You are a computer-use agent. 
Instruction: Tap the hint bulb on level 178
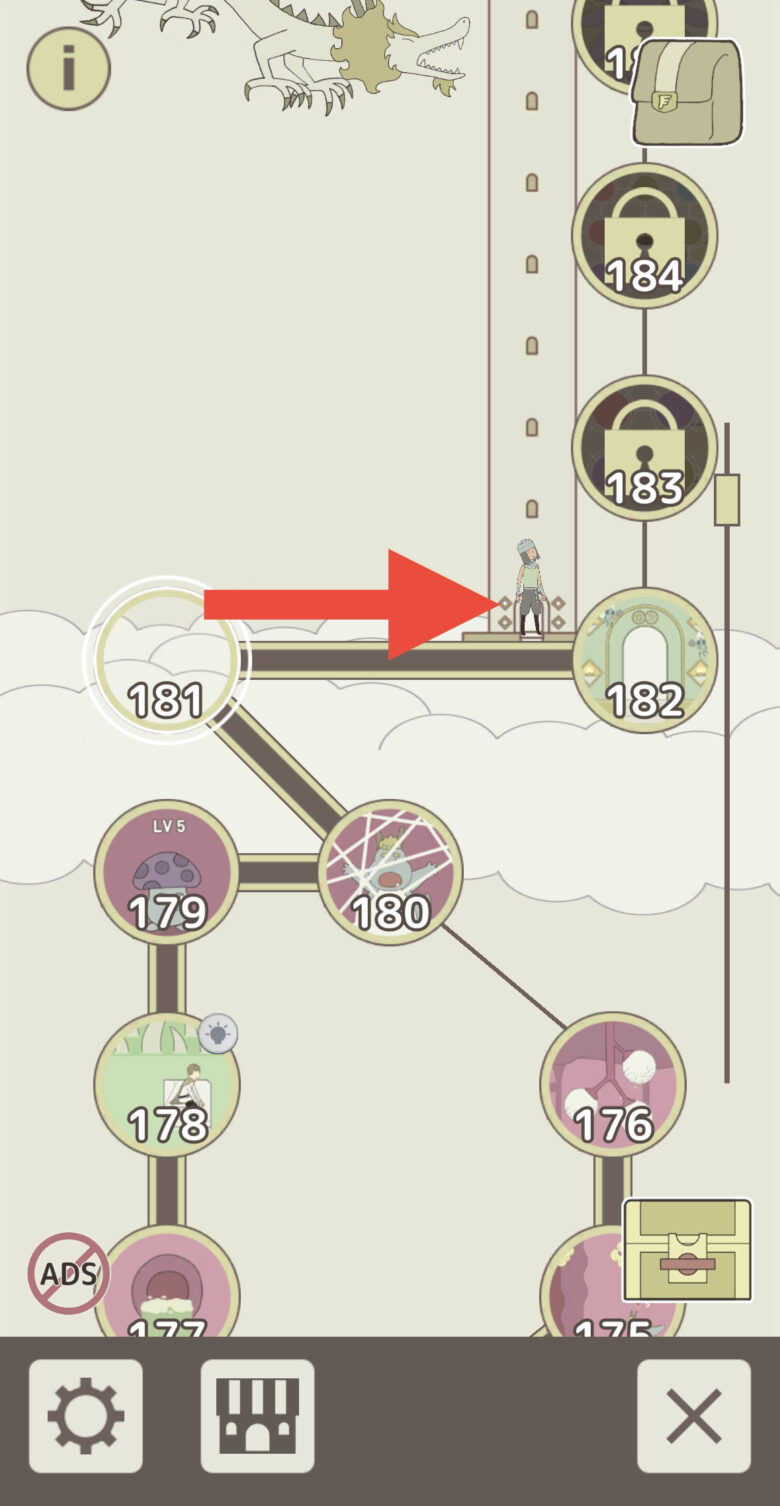tap(218, 1034)
